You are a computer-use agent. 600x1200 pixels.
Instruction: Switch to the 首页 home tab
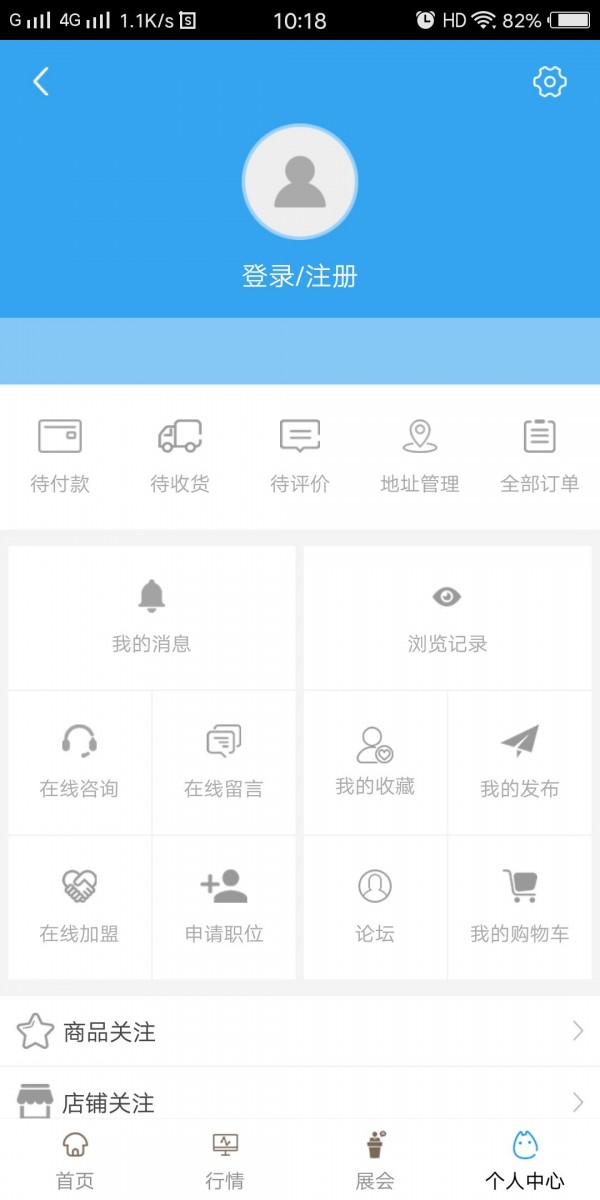coord(75,1160)
